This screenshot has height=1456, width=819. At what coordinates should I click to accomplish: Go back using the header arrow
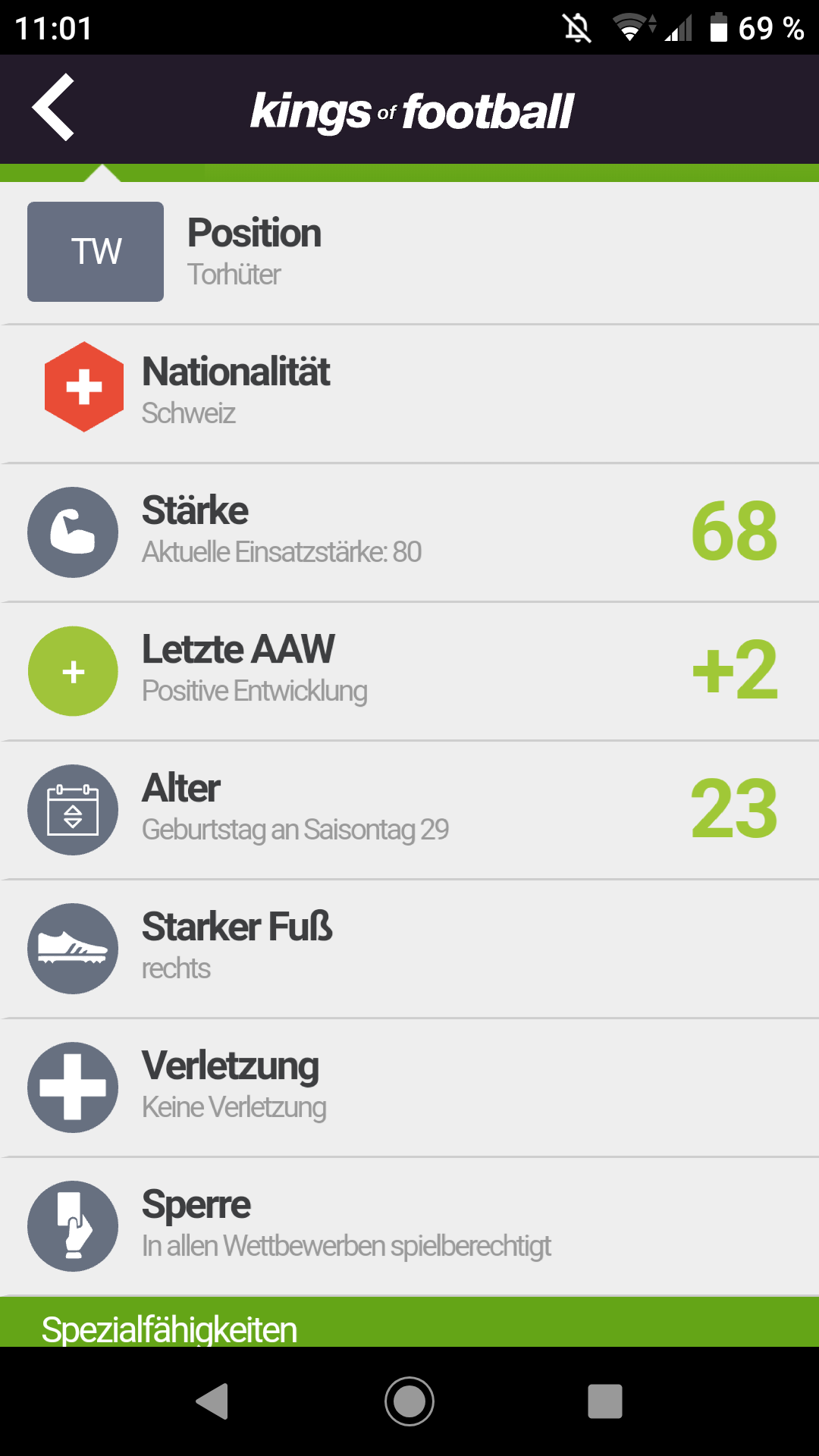53,108
